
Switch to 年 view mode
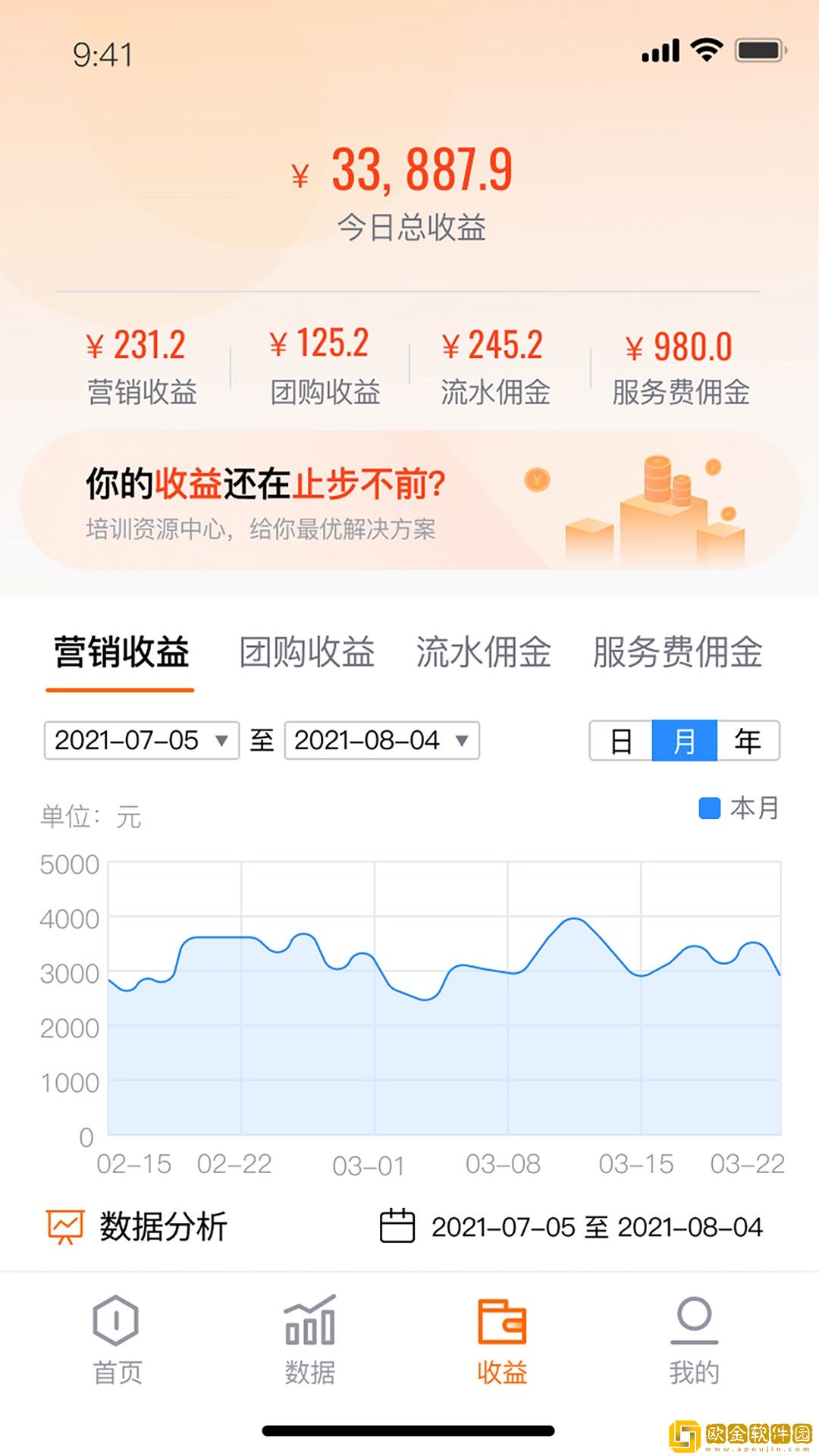click(746, 741)
